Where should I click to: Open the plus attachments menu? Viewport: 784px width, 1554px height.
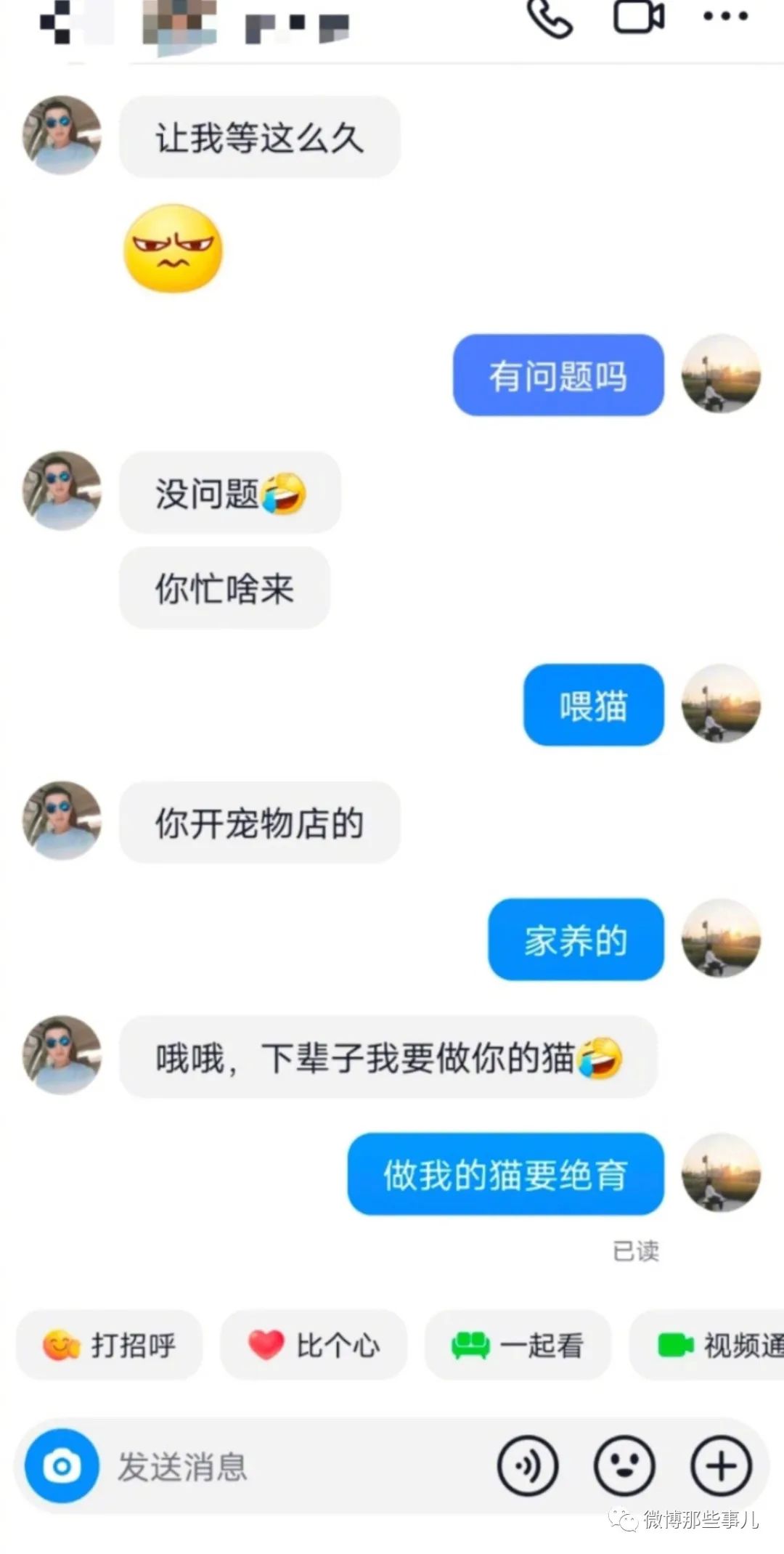click(721, 1466)
